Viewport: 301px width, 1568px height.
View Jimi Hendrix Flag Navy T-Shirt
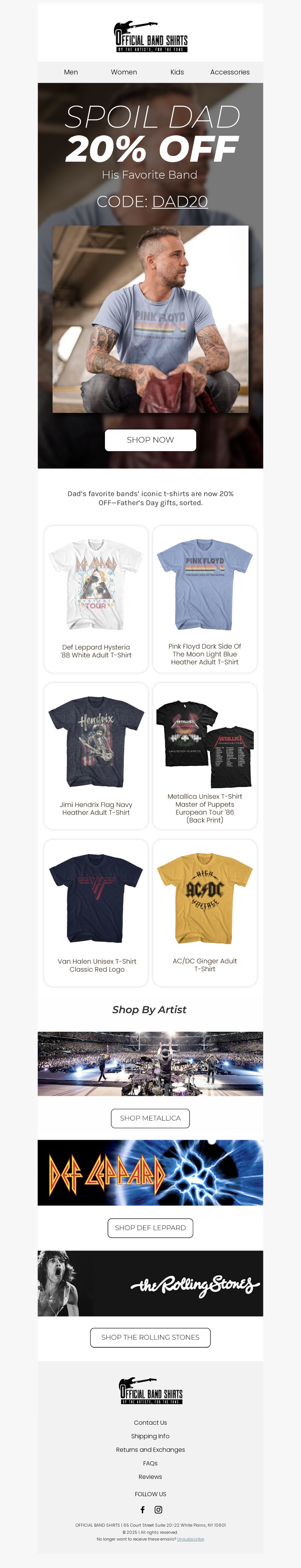pos(96,755)
